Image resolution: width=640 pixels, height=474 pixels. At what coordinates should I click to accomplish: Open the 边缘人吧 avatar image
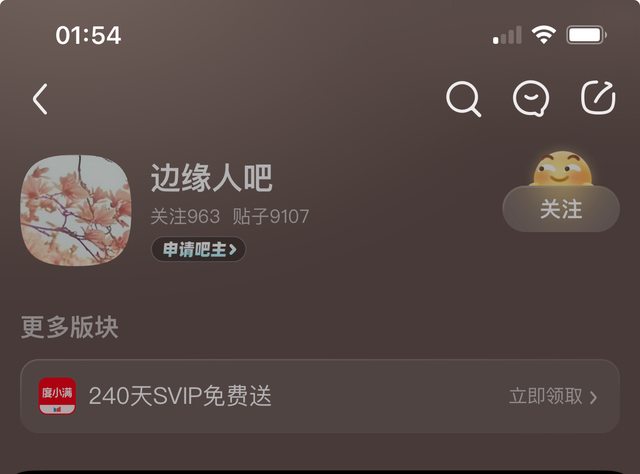[76, 210]
